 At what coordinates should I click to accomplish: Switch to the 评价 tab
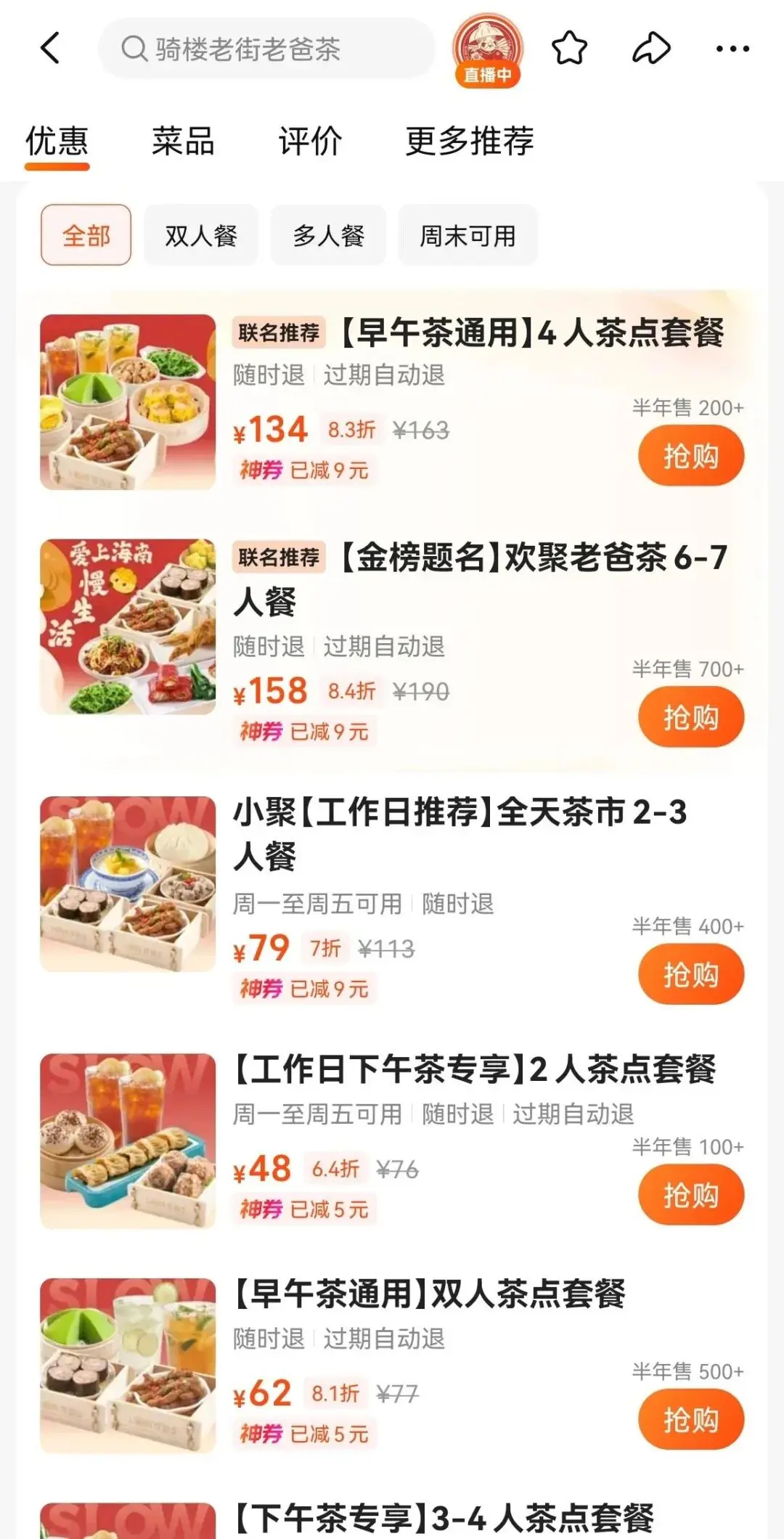[x=310, y=141]
